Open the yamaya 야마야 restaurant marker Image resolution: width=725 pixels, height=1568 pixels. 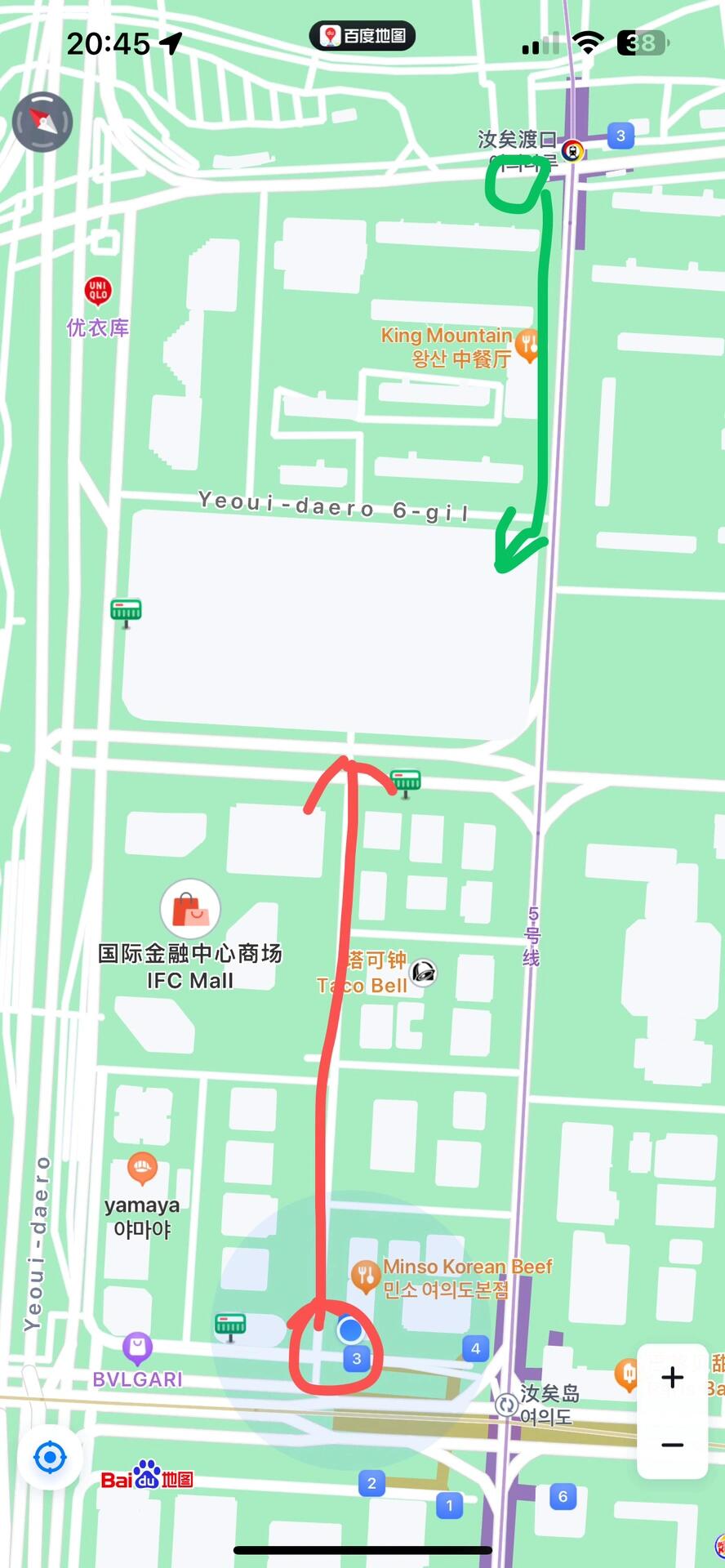pyautogui.click(x=142, y=1169)
